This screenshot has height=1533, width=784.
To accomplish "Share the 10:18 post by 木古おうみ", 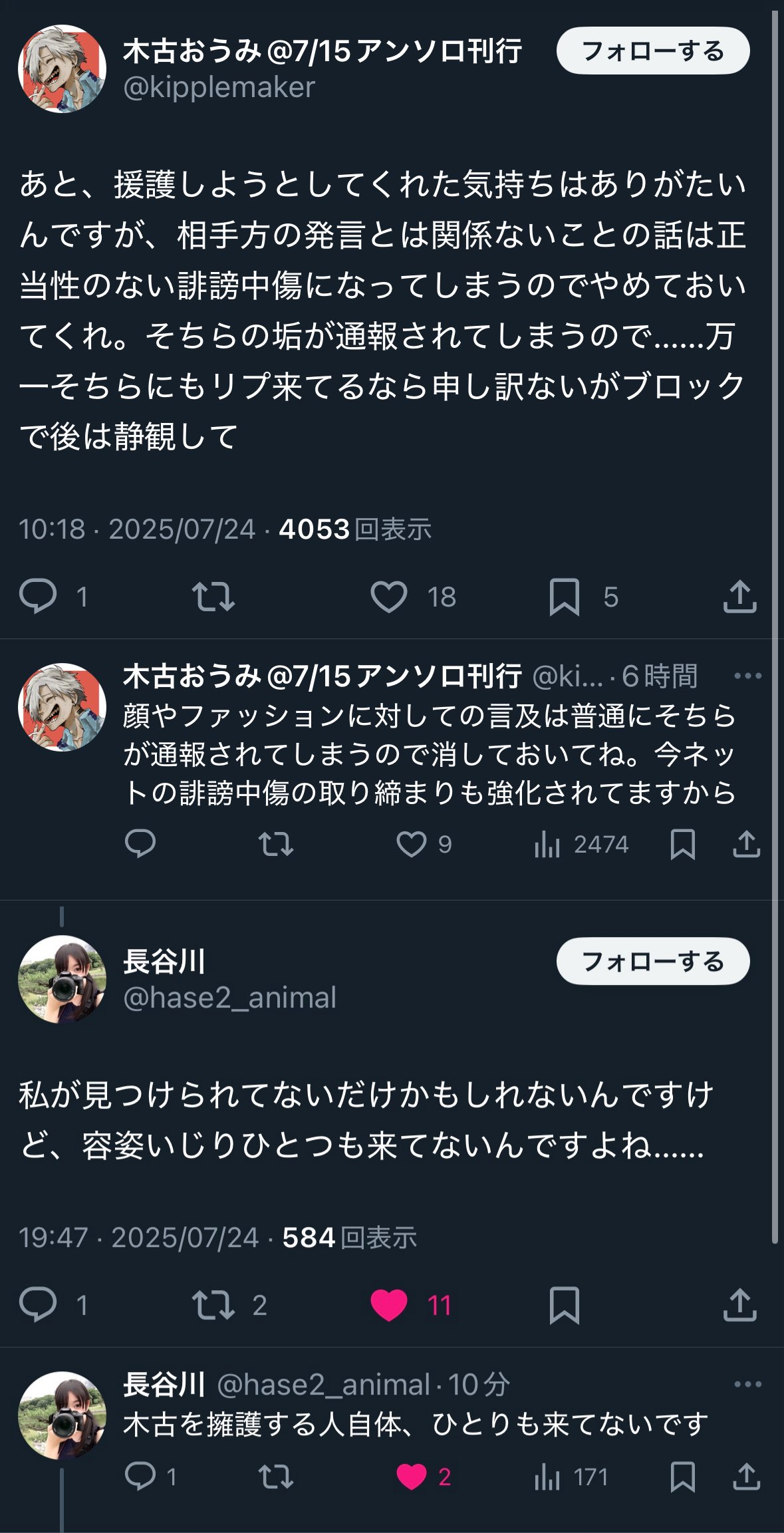I will 739,596.
